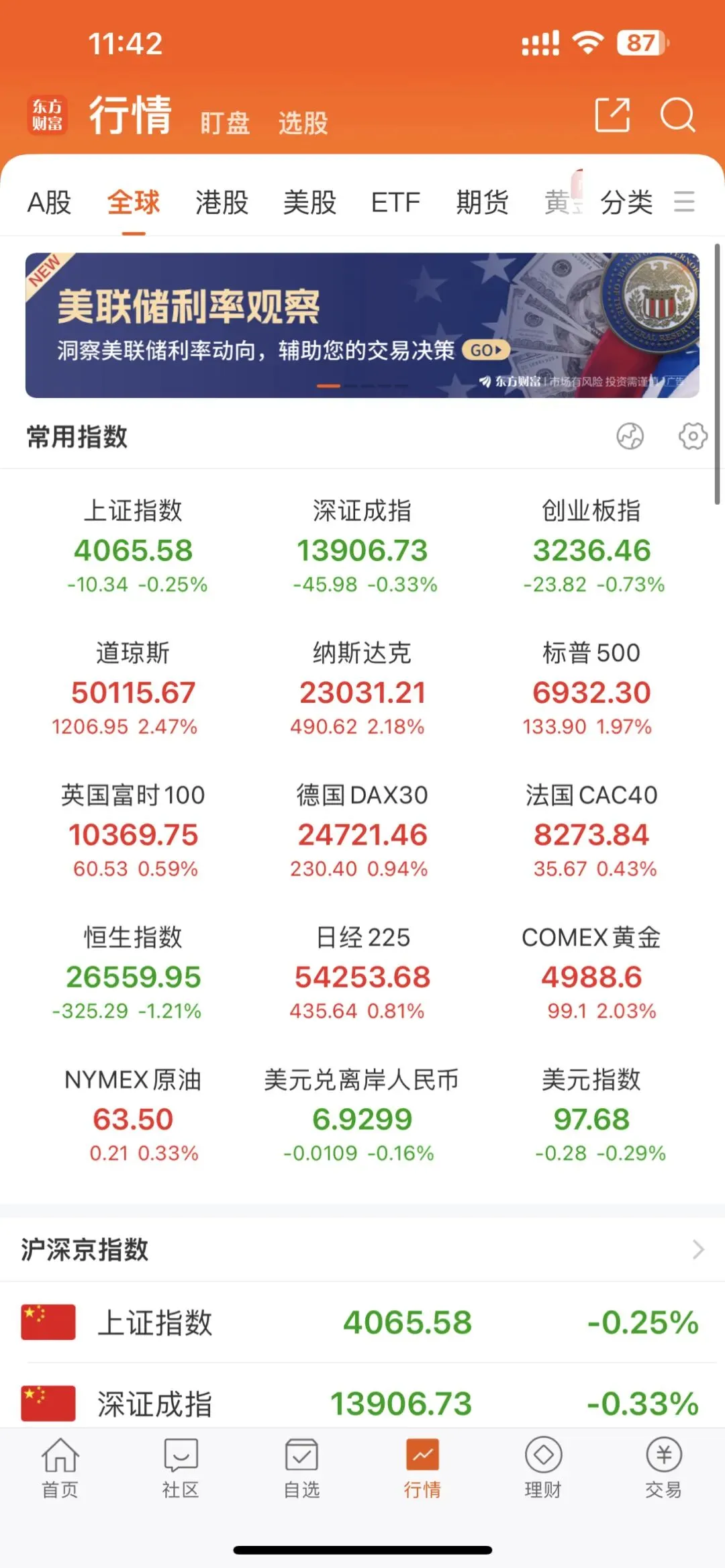Go to the 自选 bottom tab

[301, 1469]
